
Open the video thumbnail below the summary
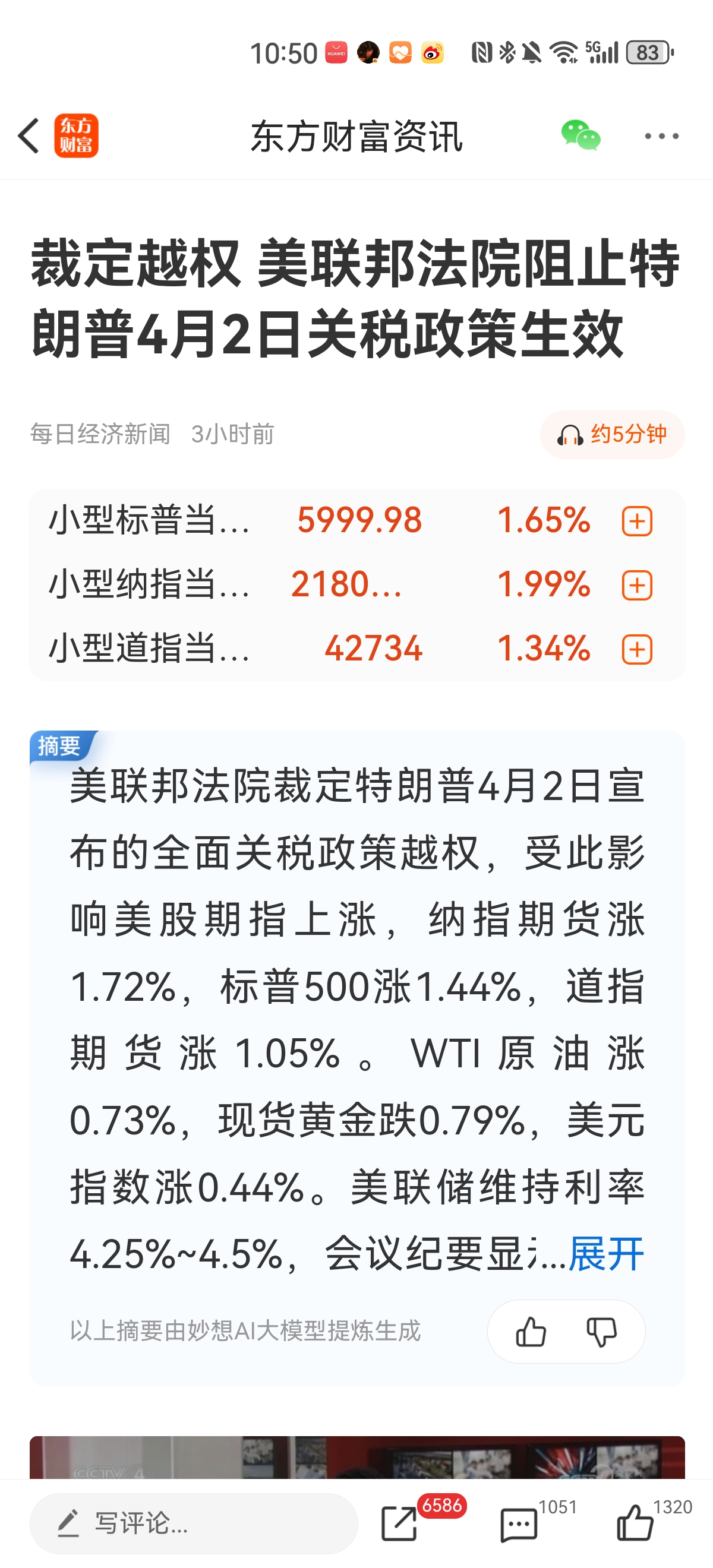coord(358,1457)
